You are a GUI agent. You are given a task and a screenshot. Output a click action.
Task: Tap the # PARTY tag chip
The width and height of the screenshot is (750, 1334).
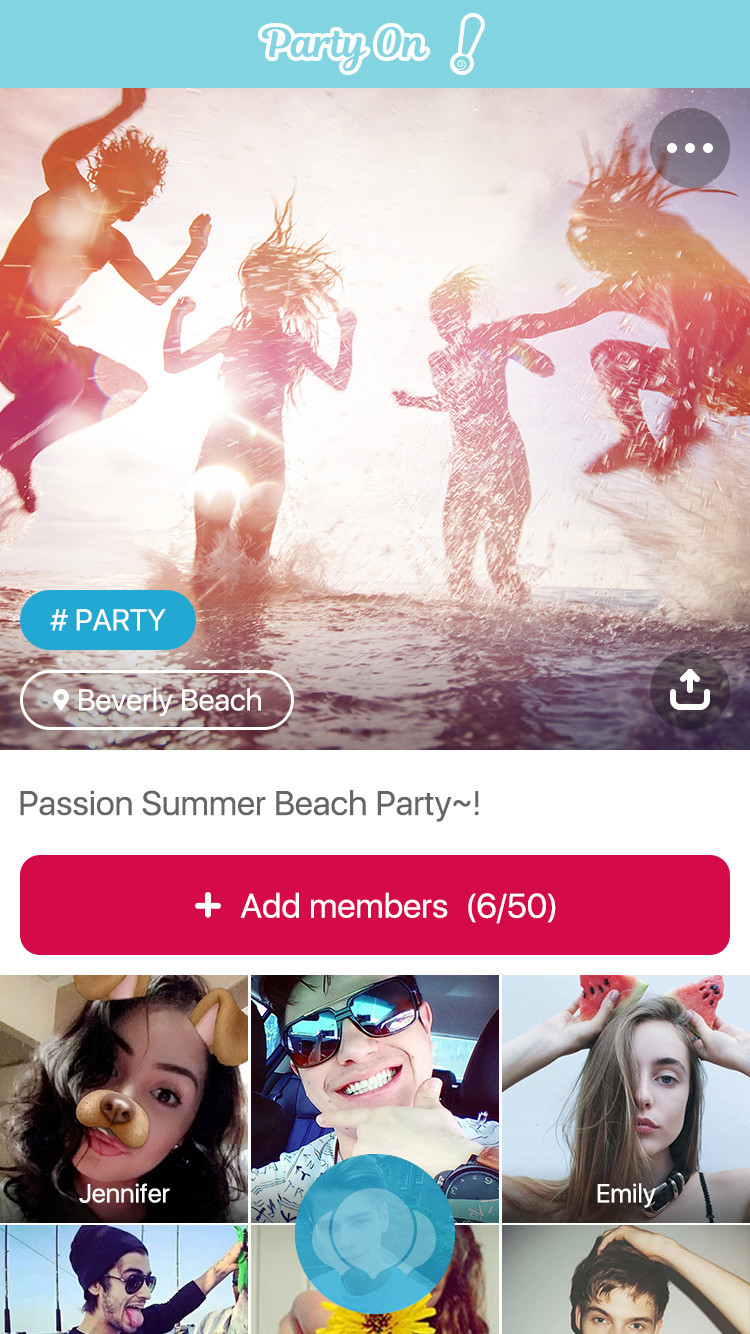click(x=108, y=620)
